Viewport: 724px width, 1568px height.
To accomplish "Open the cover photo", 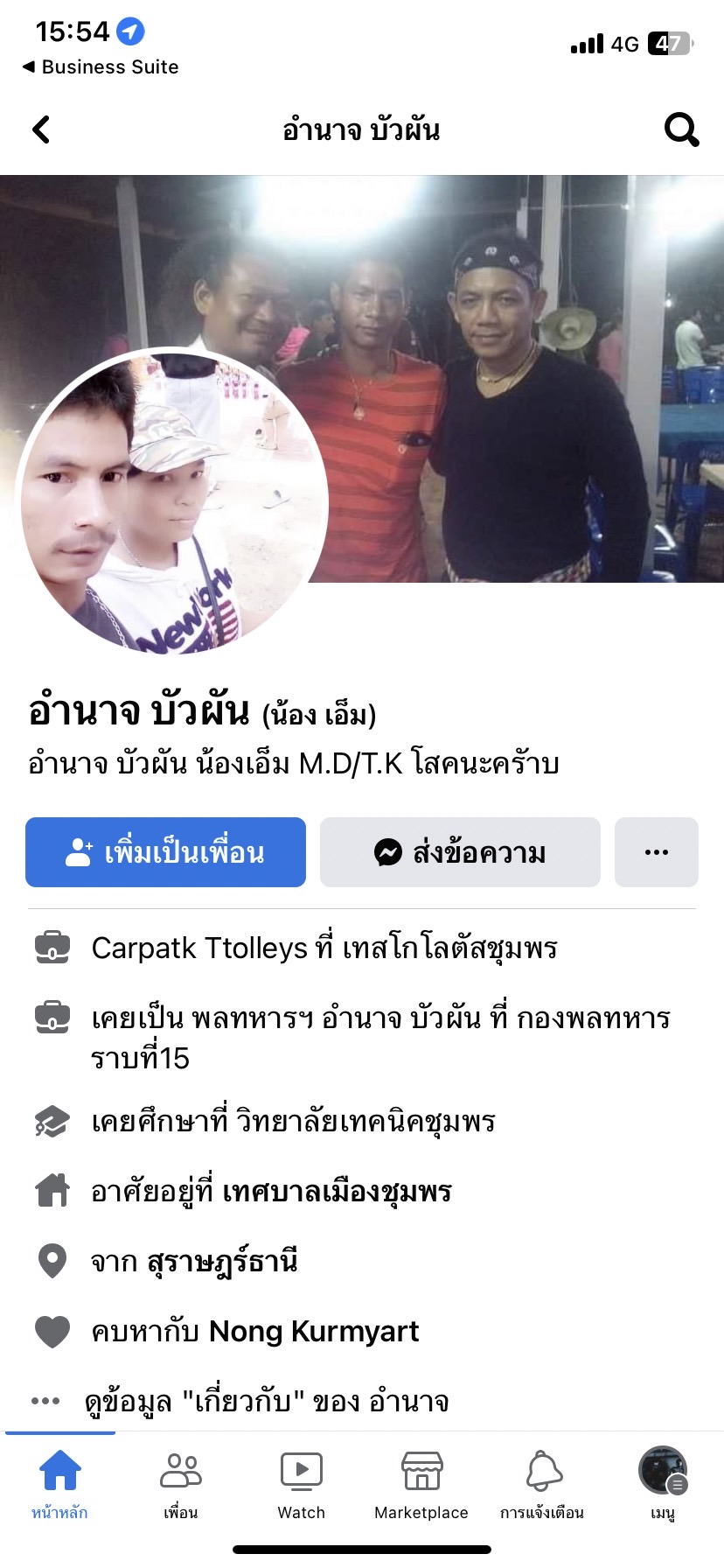I will (525, 350).
